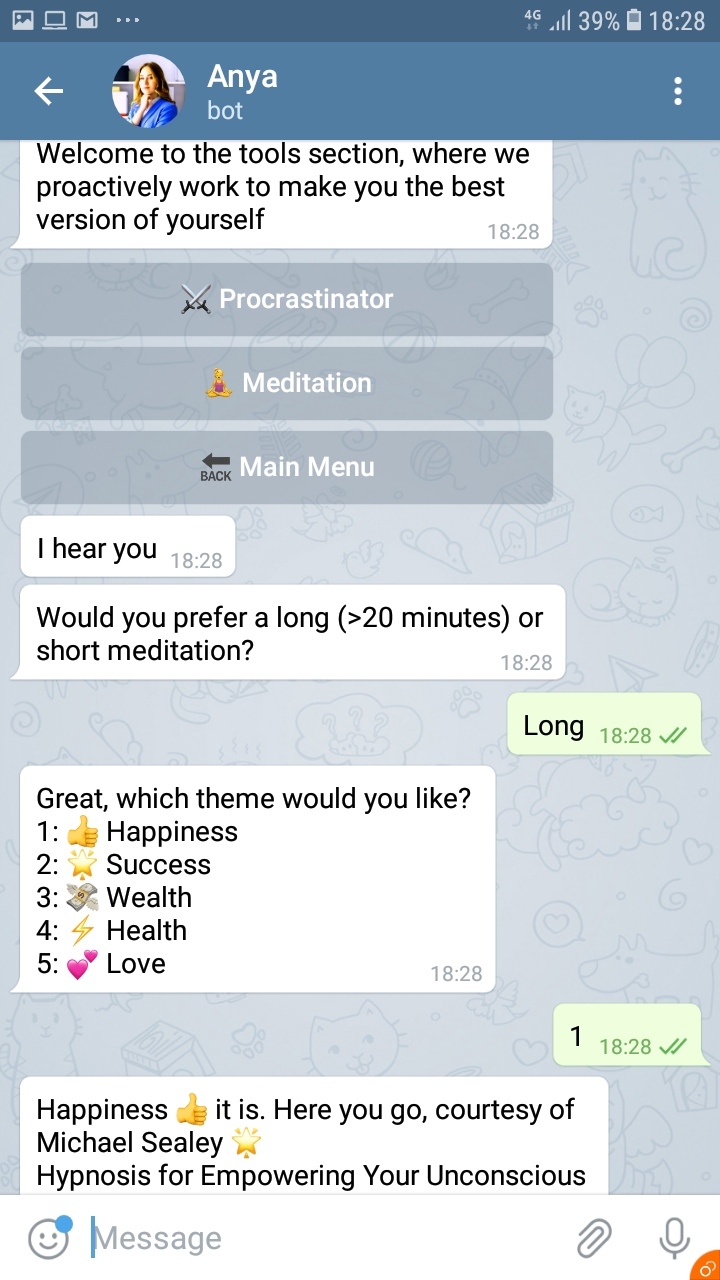This screenshot has height=1280, width=720.
Task: Attach a file with paperclip
Action: [x=594, y=1238]
